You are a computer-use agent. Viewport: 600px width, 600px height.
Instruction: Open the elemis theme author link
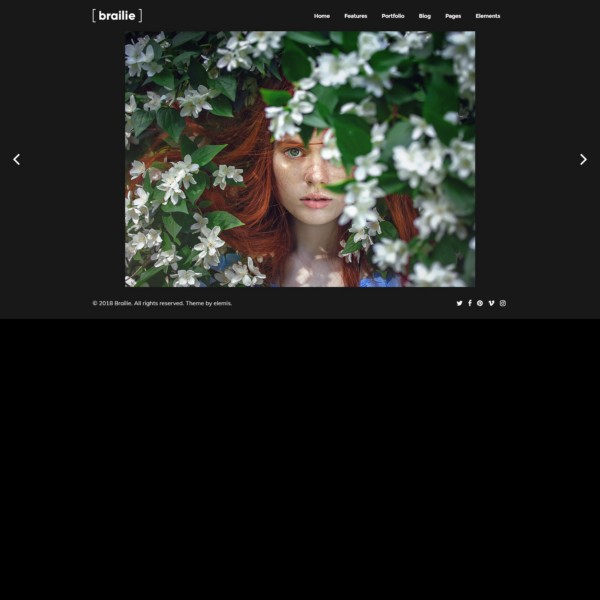[223, 303]
